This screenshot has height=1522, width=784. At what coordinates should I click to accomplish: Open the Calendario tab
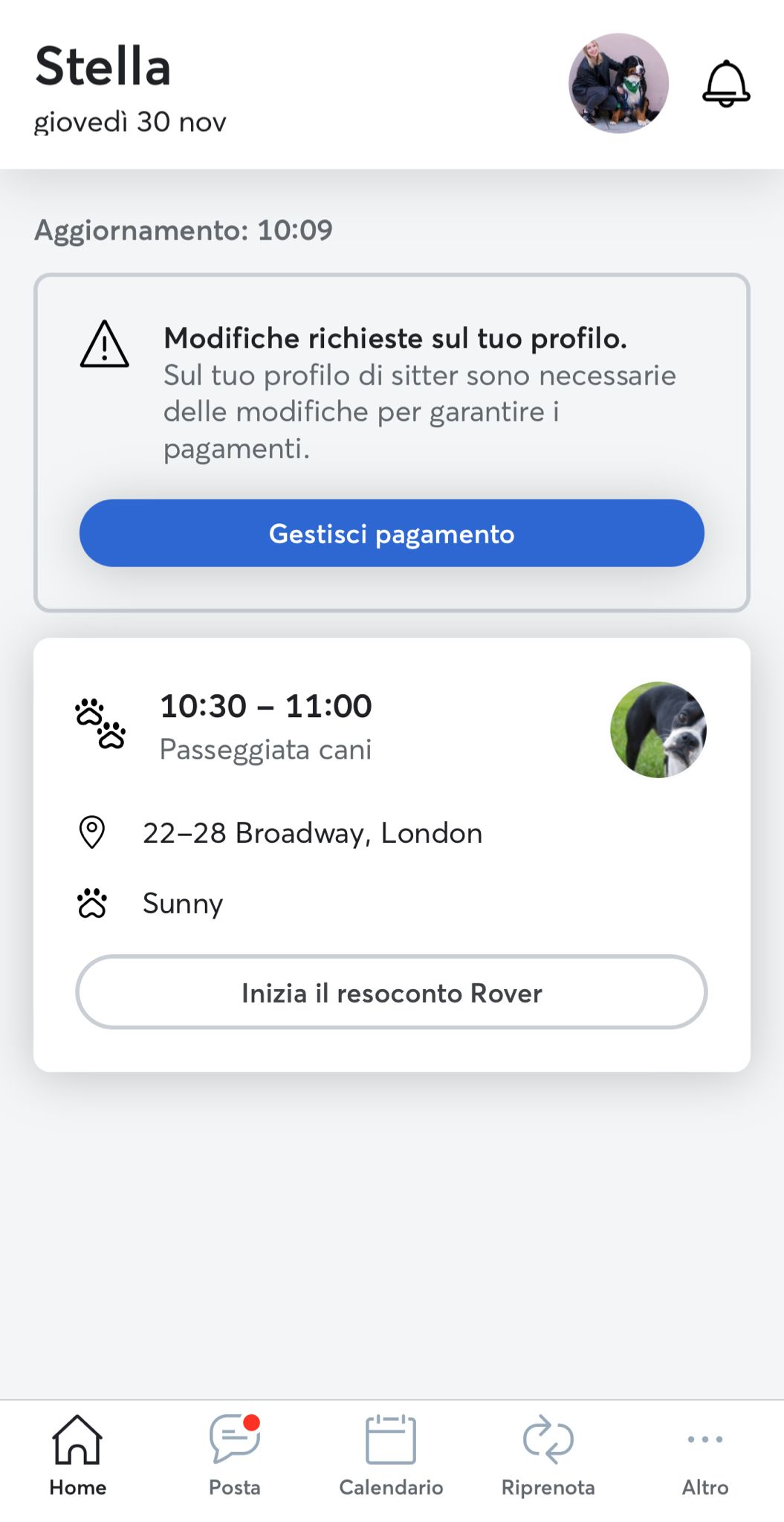pyautogui.click(x=391, y=1455)
